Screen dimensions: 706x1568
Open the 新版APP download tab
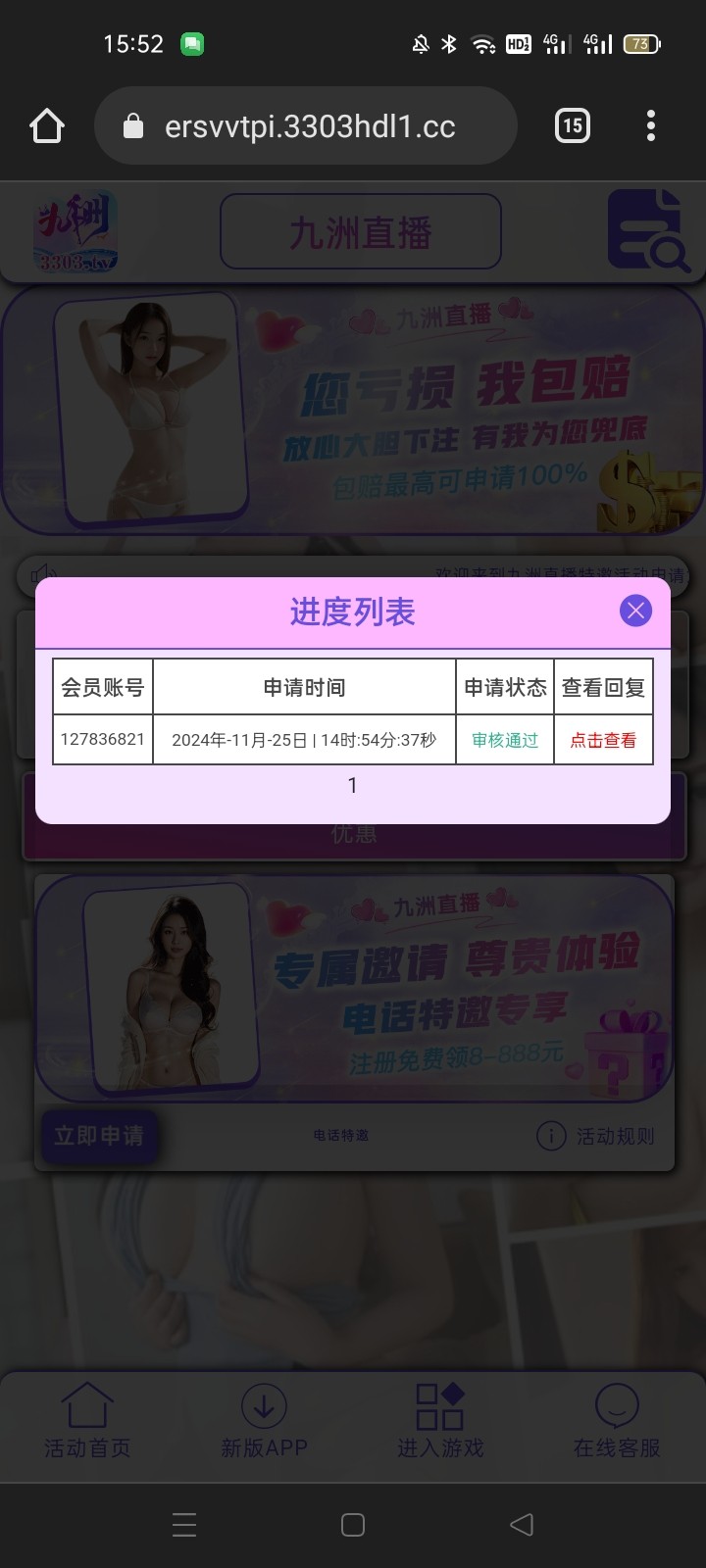click(264, 1421)
